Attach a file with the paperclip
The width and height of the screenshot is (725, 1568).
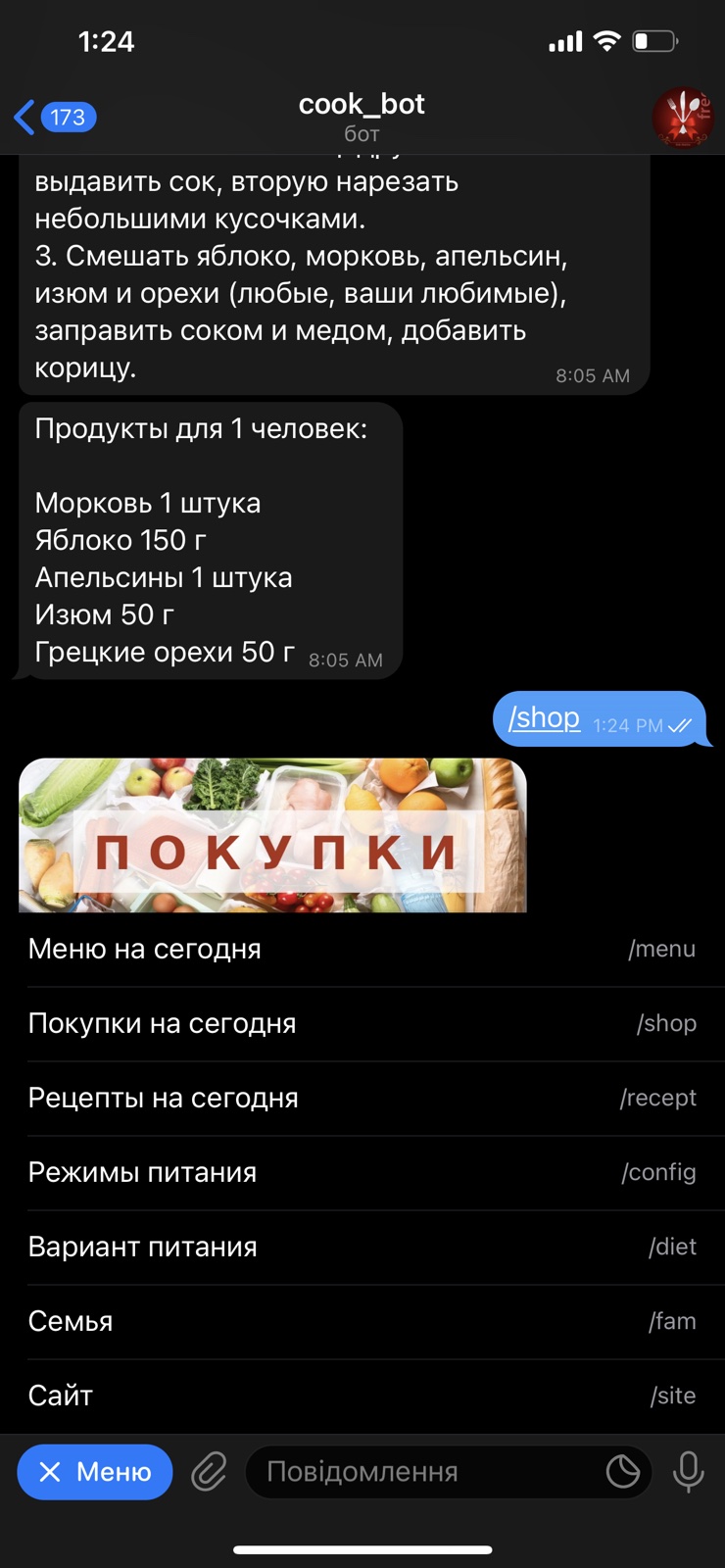(209, 1472)
